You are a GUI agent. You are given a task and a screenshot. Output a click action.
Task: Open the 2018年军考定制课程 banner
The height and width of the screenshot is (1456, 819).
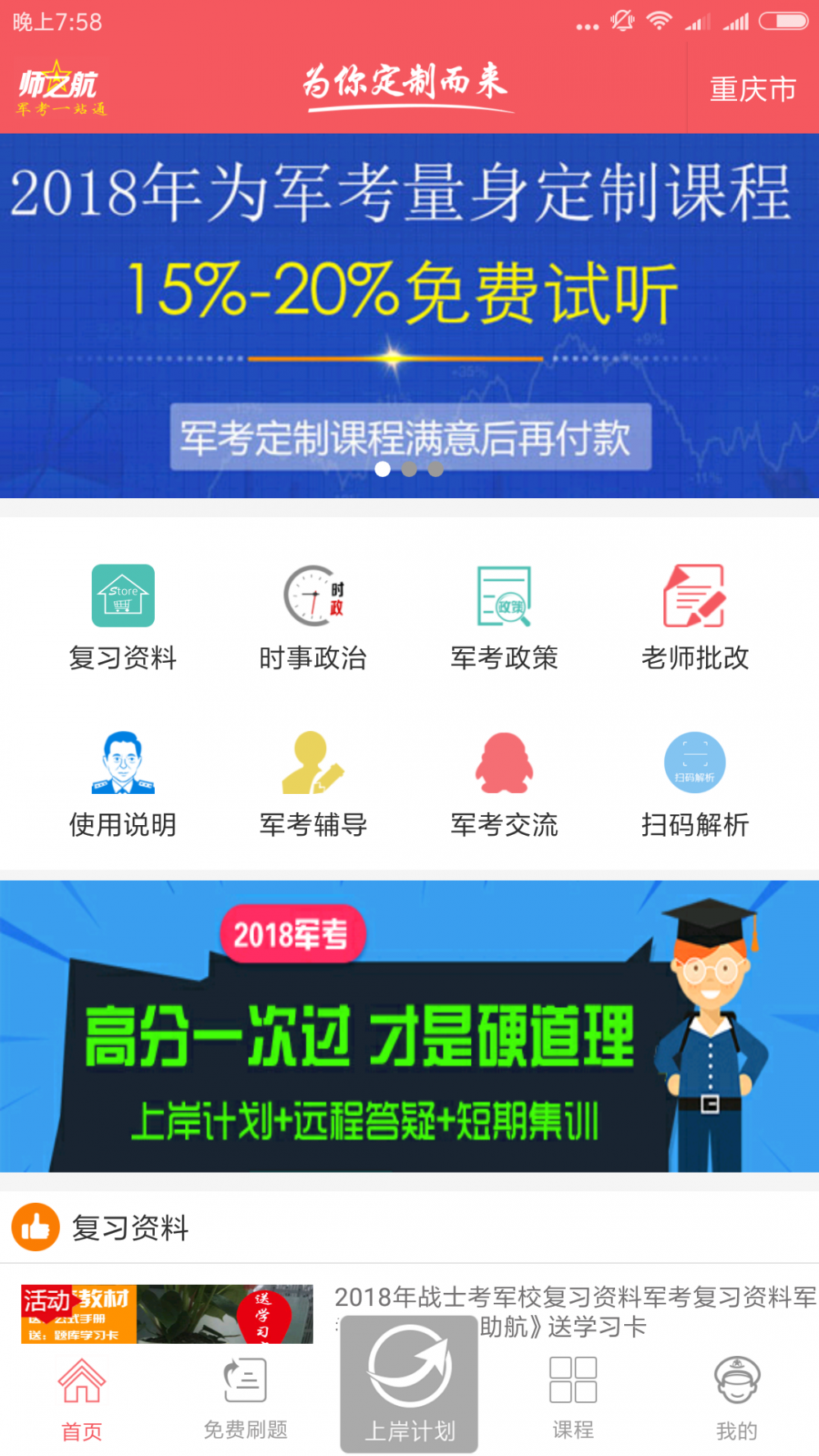pos(409,315)
